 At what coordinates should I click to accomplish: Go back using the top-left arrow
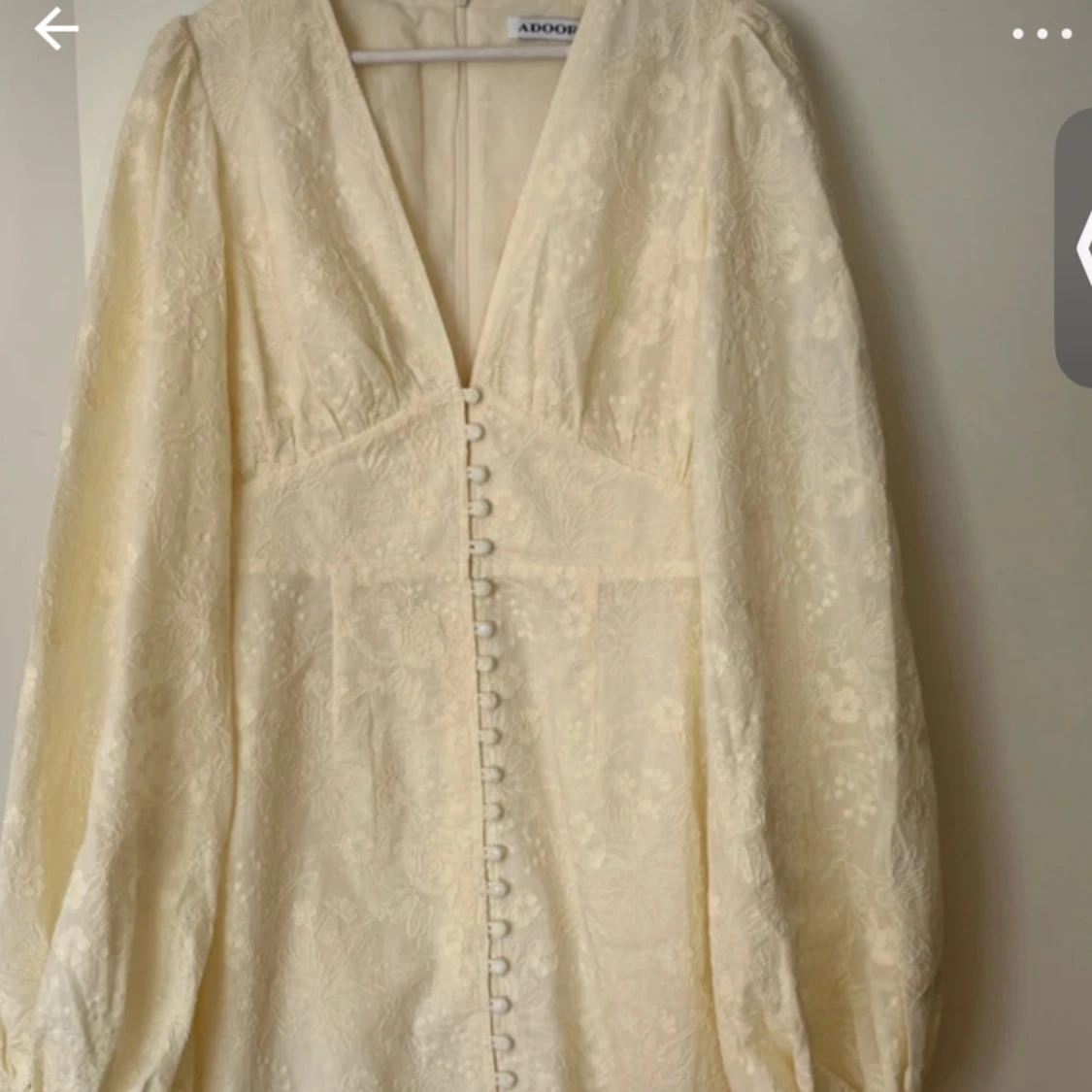55,29
